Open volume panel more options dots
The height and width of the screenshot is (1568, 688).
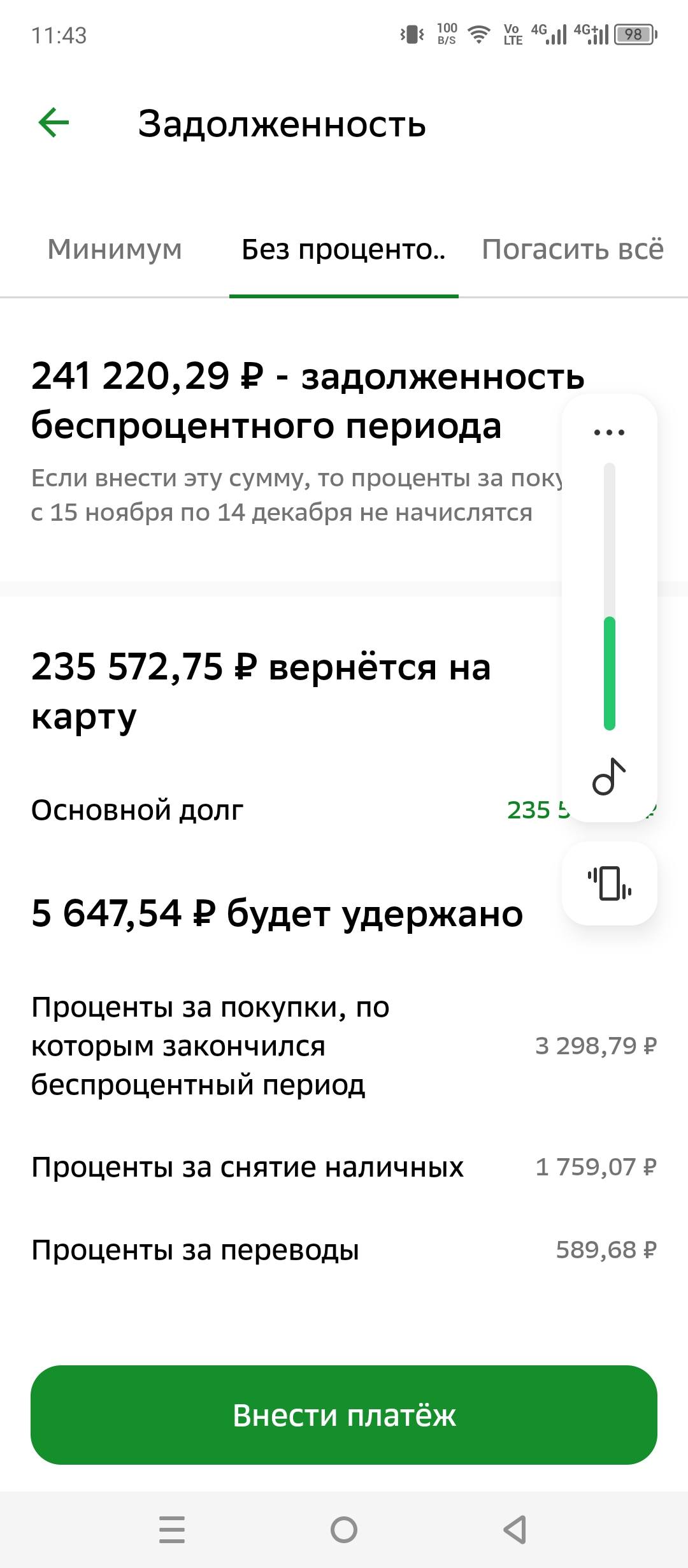coord(609,433)
